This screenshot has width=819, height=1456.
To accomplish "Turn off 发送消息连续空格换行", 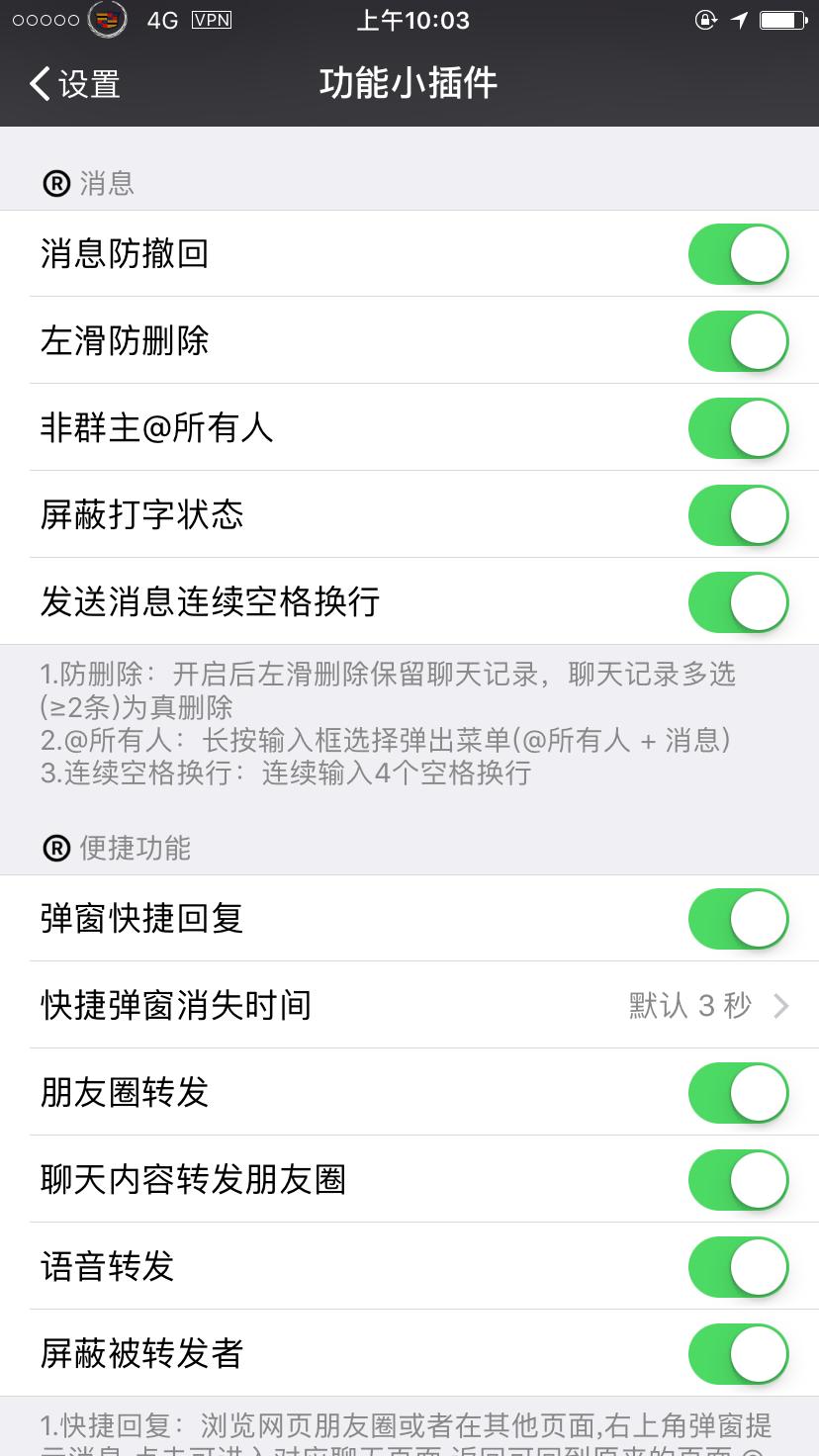I will pos(739,602).
